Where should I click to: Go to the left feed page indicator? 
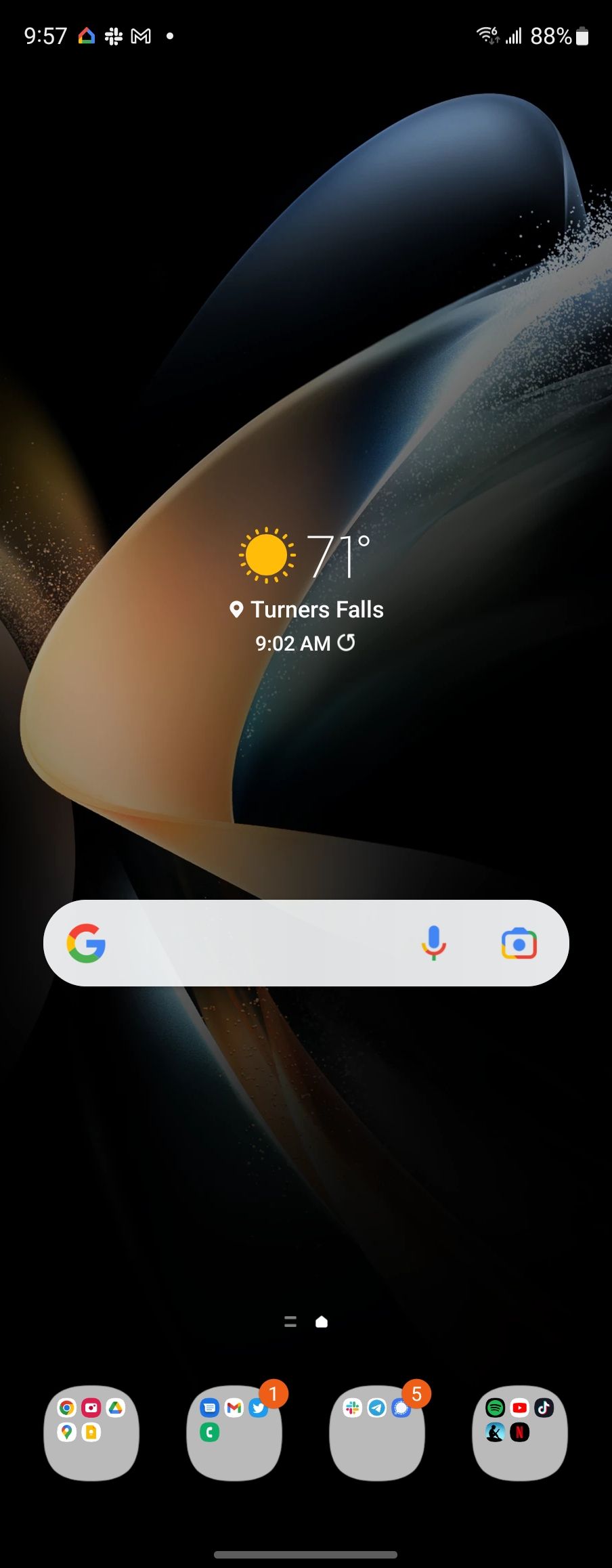coord(290,1322)
